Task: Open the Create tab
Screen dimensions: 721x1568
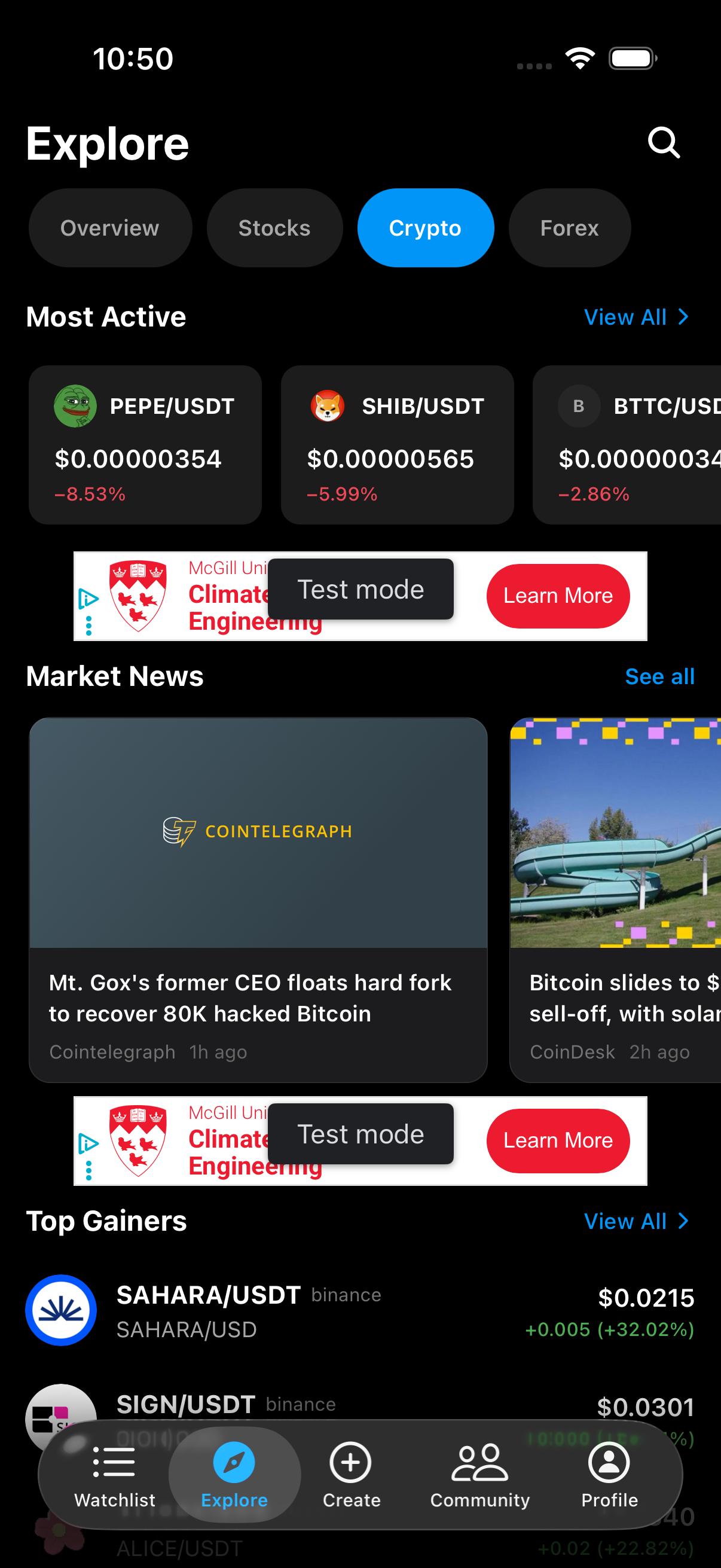Action: (351, 1474)
